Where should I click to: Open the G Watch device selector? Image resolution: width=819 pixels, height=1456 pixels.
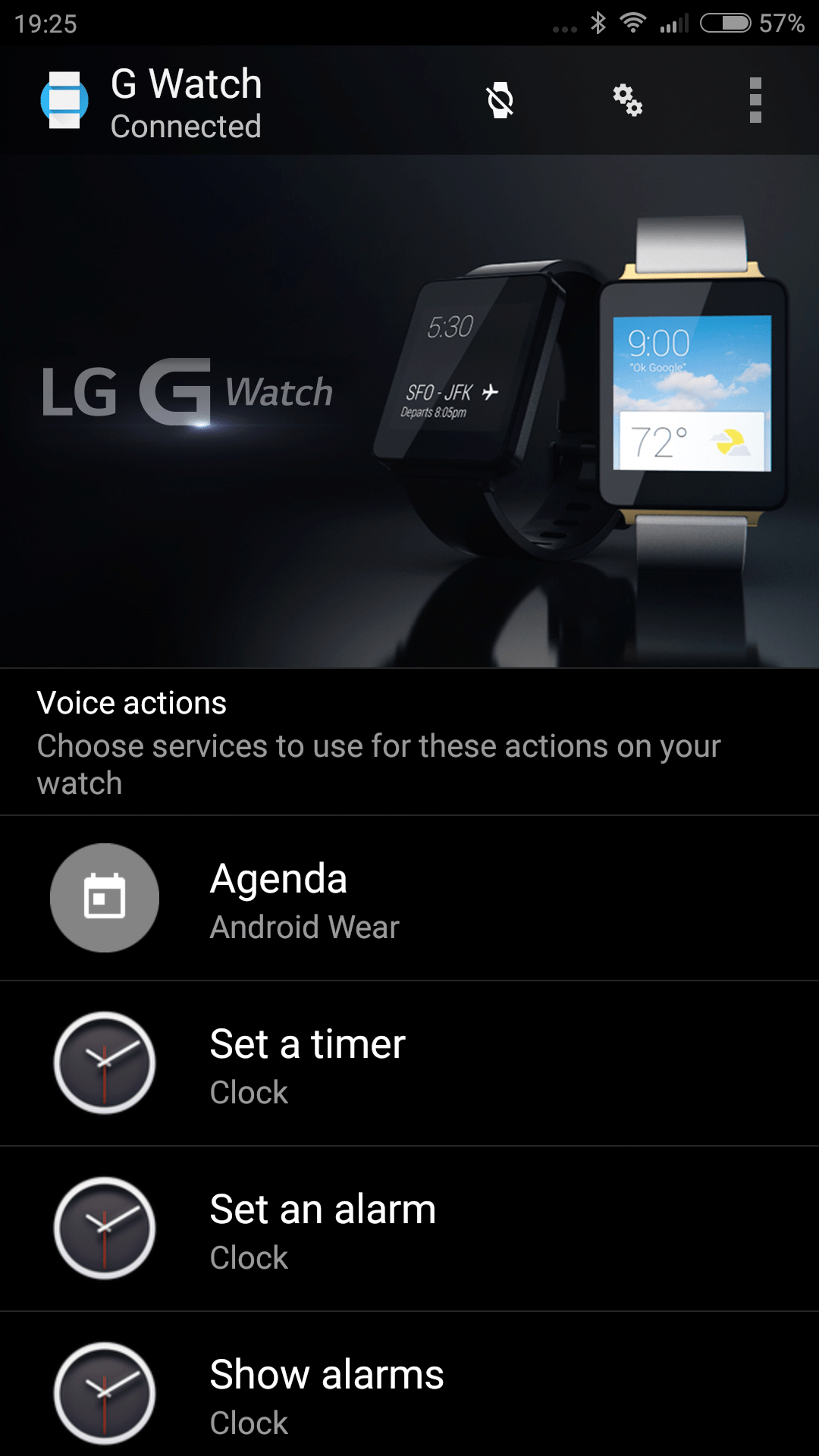click(152, 102)
